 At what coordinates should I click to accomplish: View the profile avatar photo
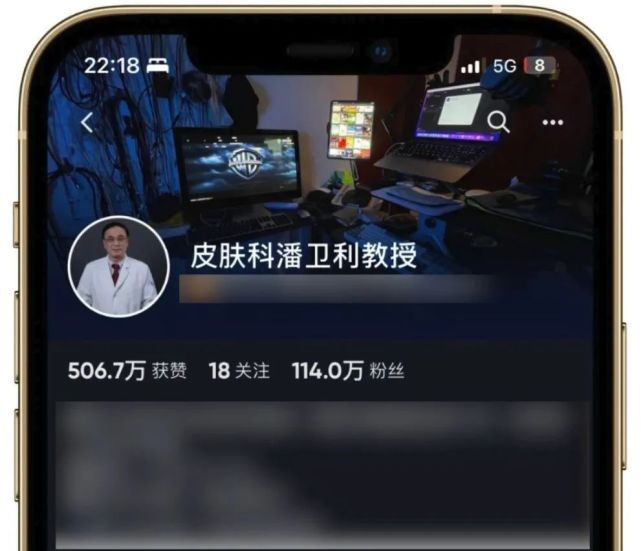pyautogui.click(x=118, y=266)
